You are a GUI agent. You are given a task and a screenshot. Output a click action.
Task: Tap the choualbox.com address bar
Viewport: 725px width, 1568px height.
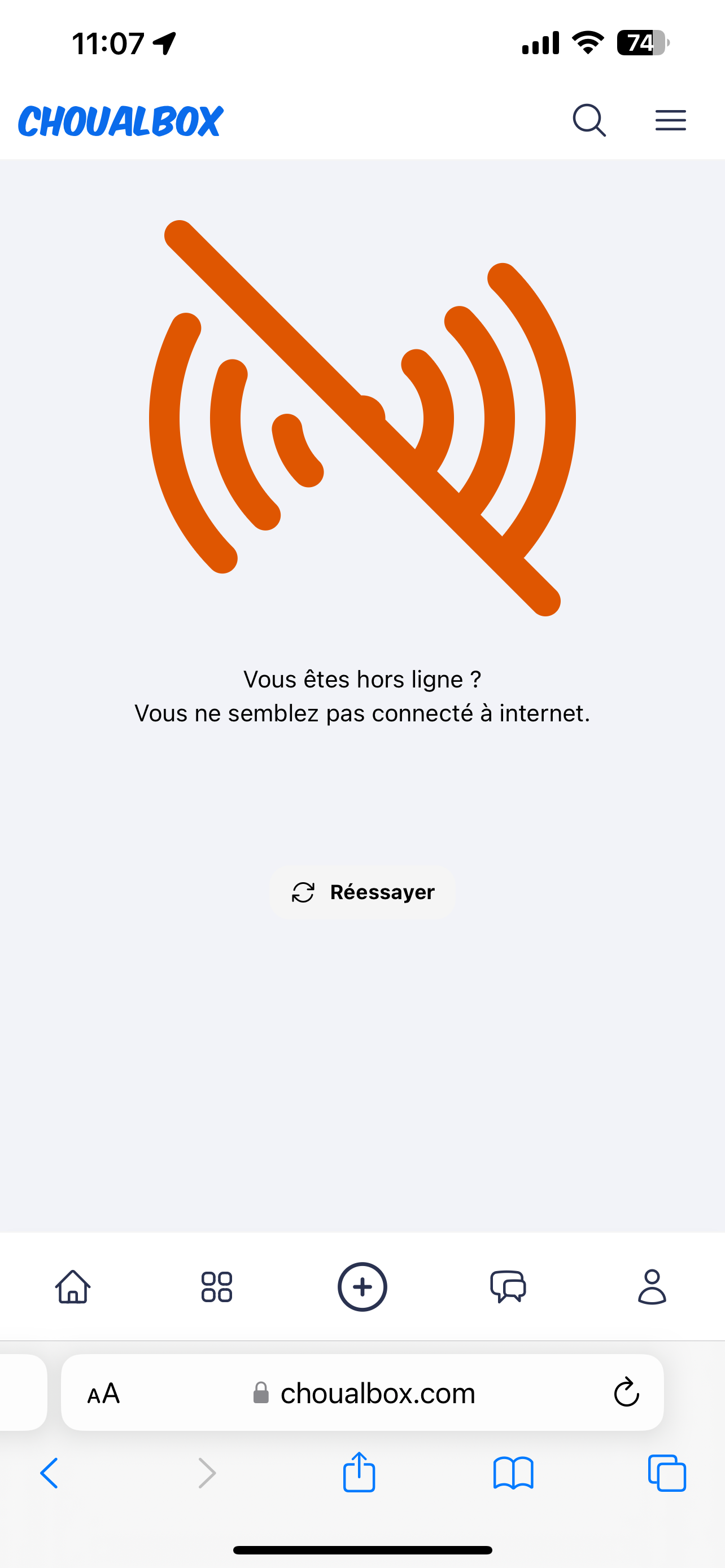tap(365, 1393)
